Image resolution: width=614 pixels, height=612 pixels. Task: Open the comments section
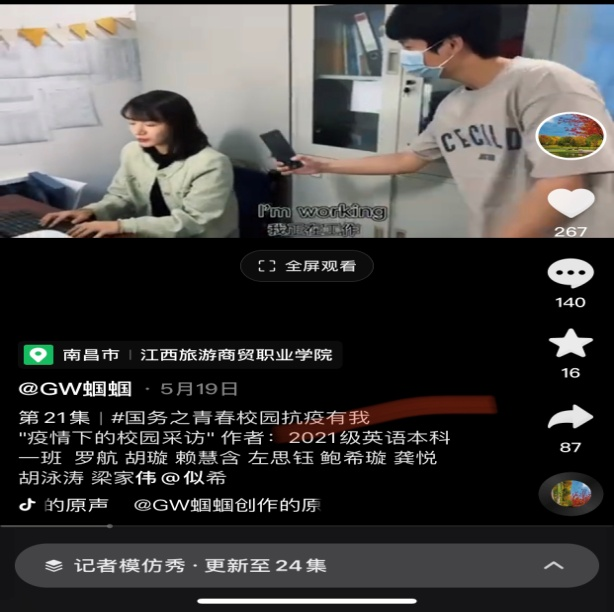[x=571, y=273]
